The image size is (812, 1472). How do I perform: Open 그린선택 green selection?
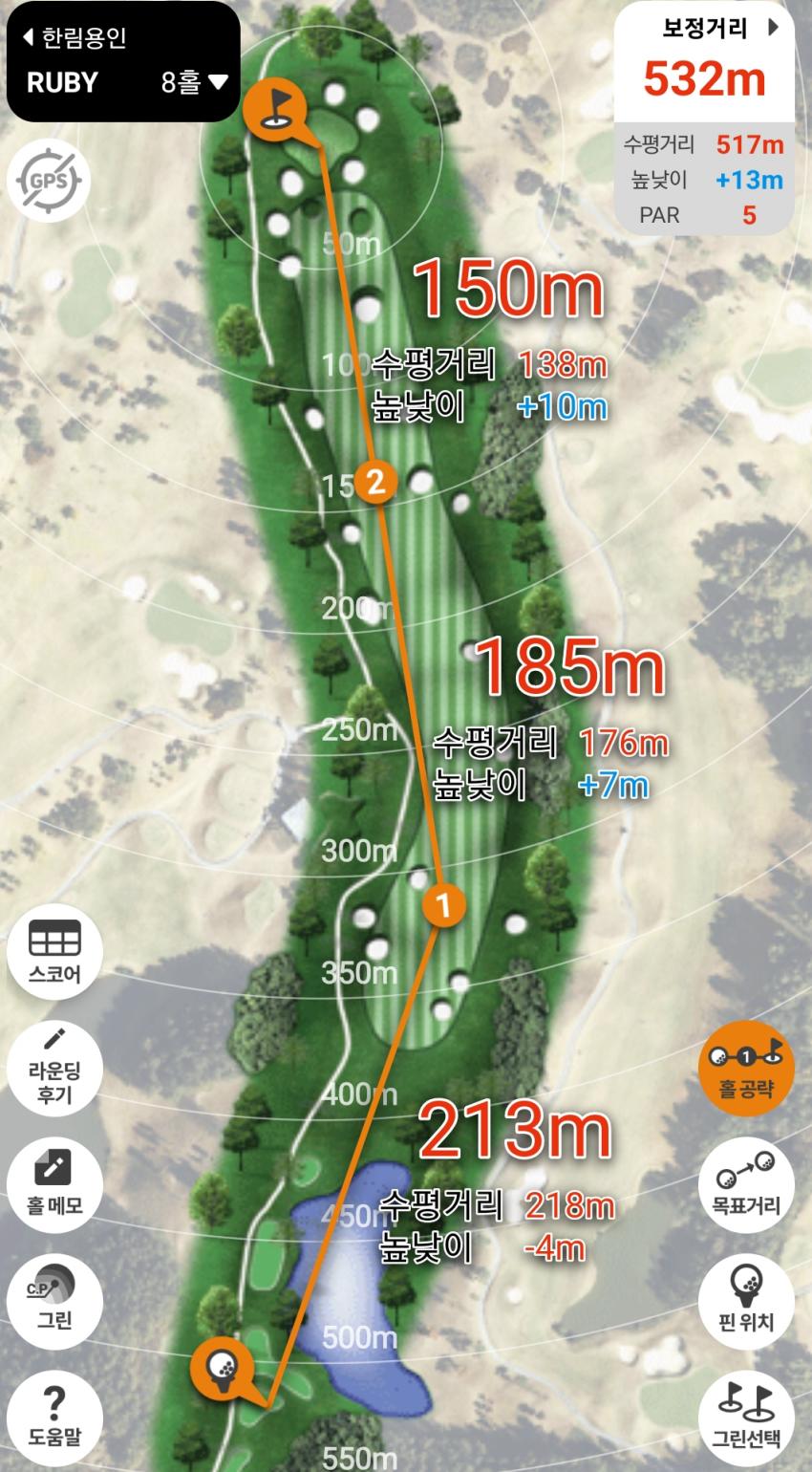(746, 1416)
